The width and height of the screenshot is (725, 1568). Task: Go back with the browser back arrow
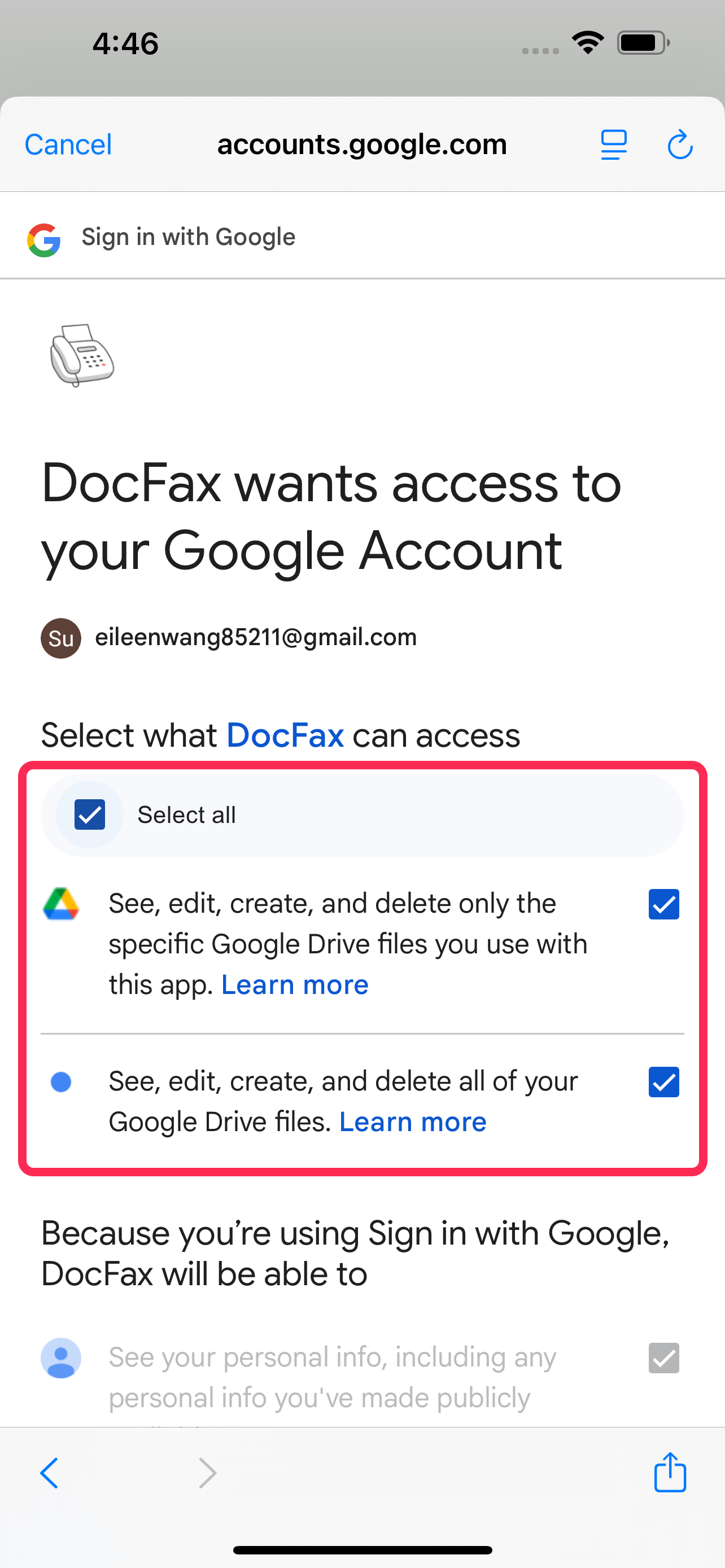[49, 1473]
